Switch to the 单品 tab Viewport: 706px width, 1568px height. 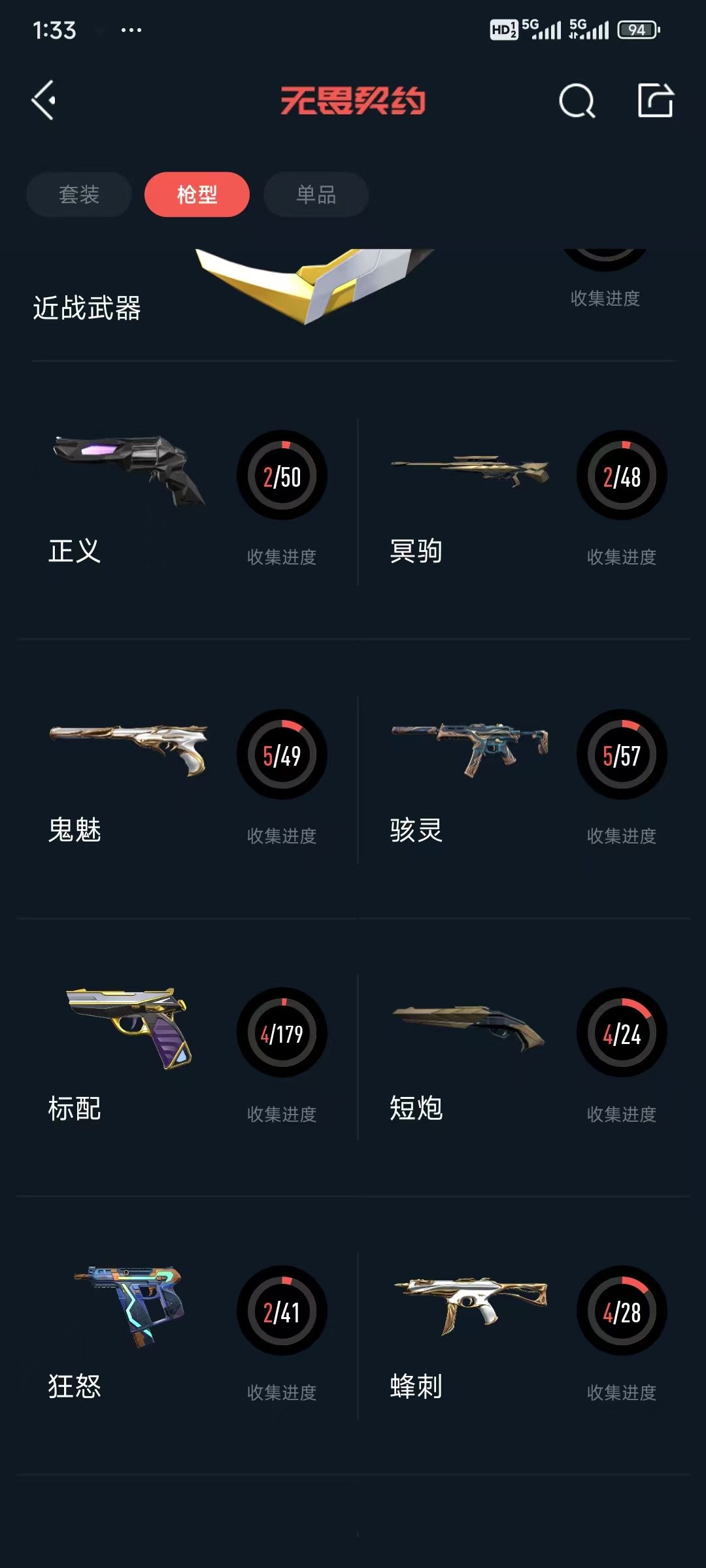pyautogui.click(x=315, y=193)
